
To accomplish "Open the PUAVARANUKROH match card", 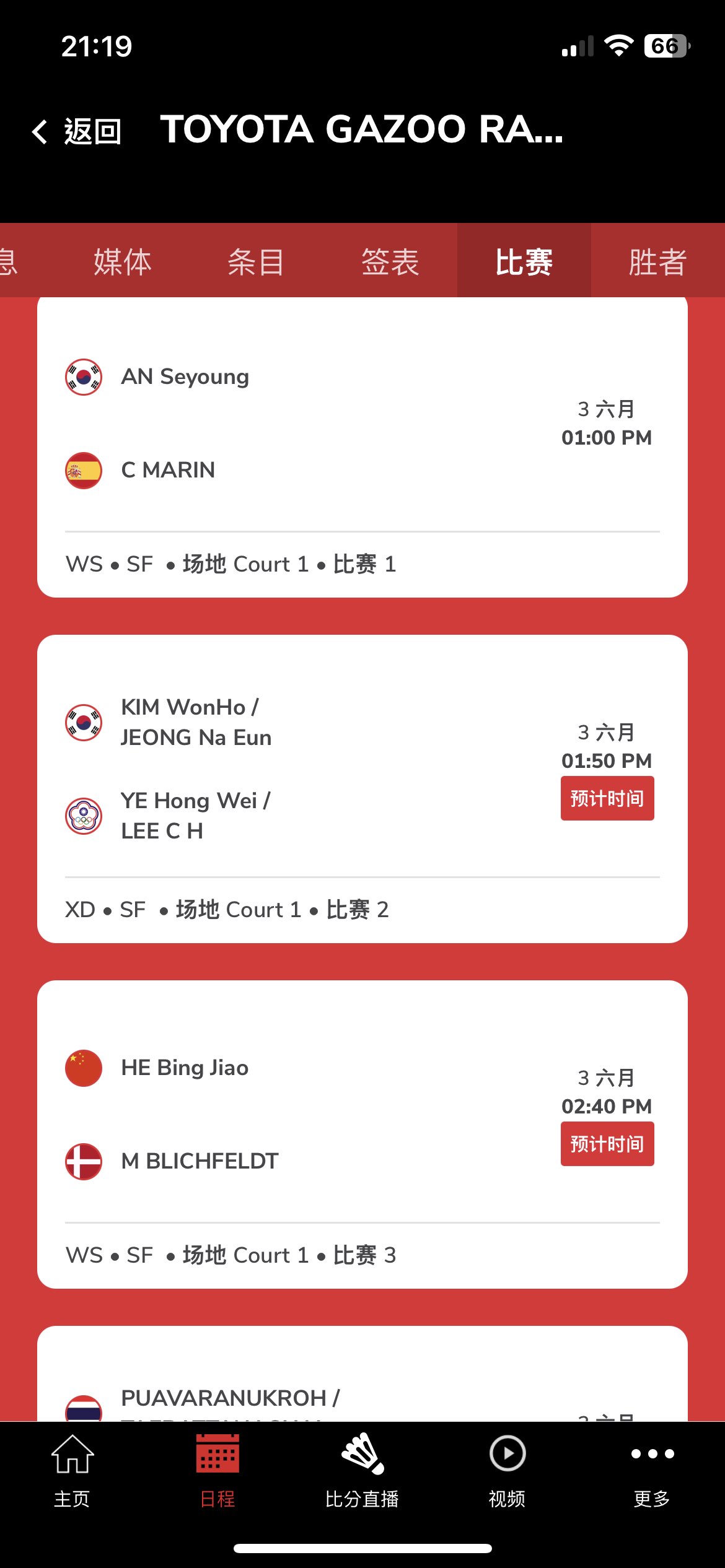I will pos(362,1374).
